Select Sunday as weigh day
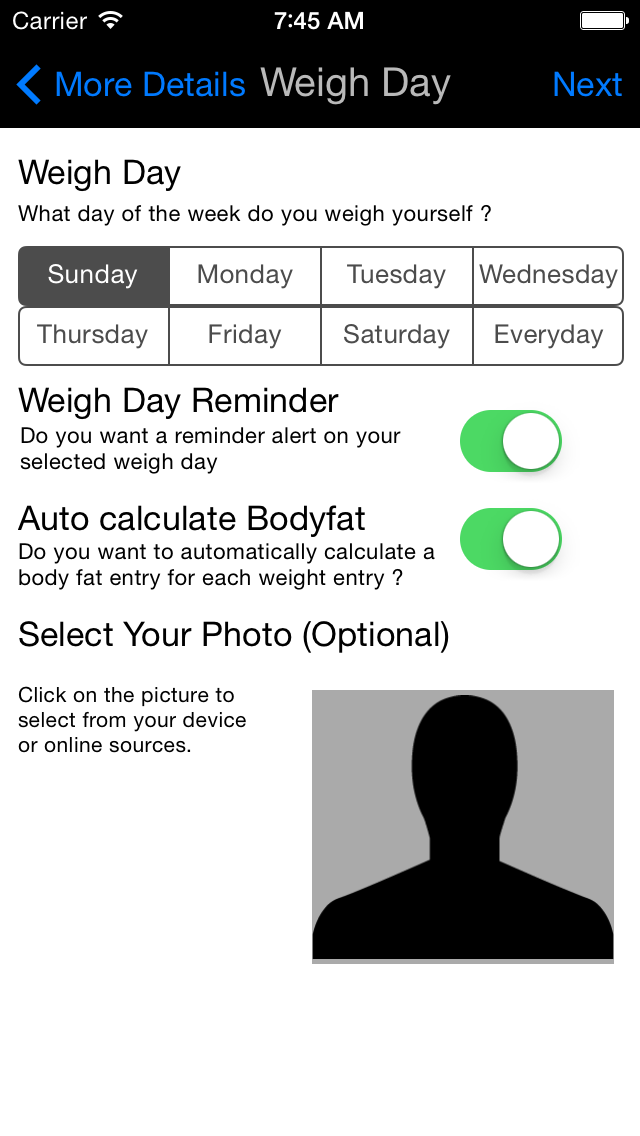Screen dimensions: 640x1136 tap(94, 276)
